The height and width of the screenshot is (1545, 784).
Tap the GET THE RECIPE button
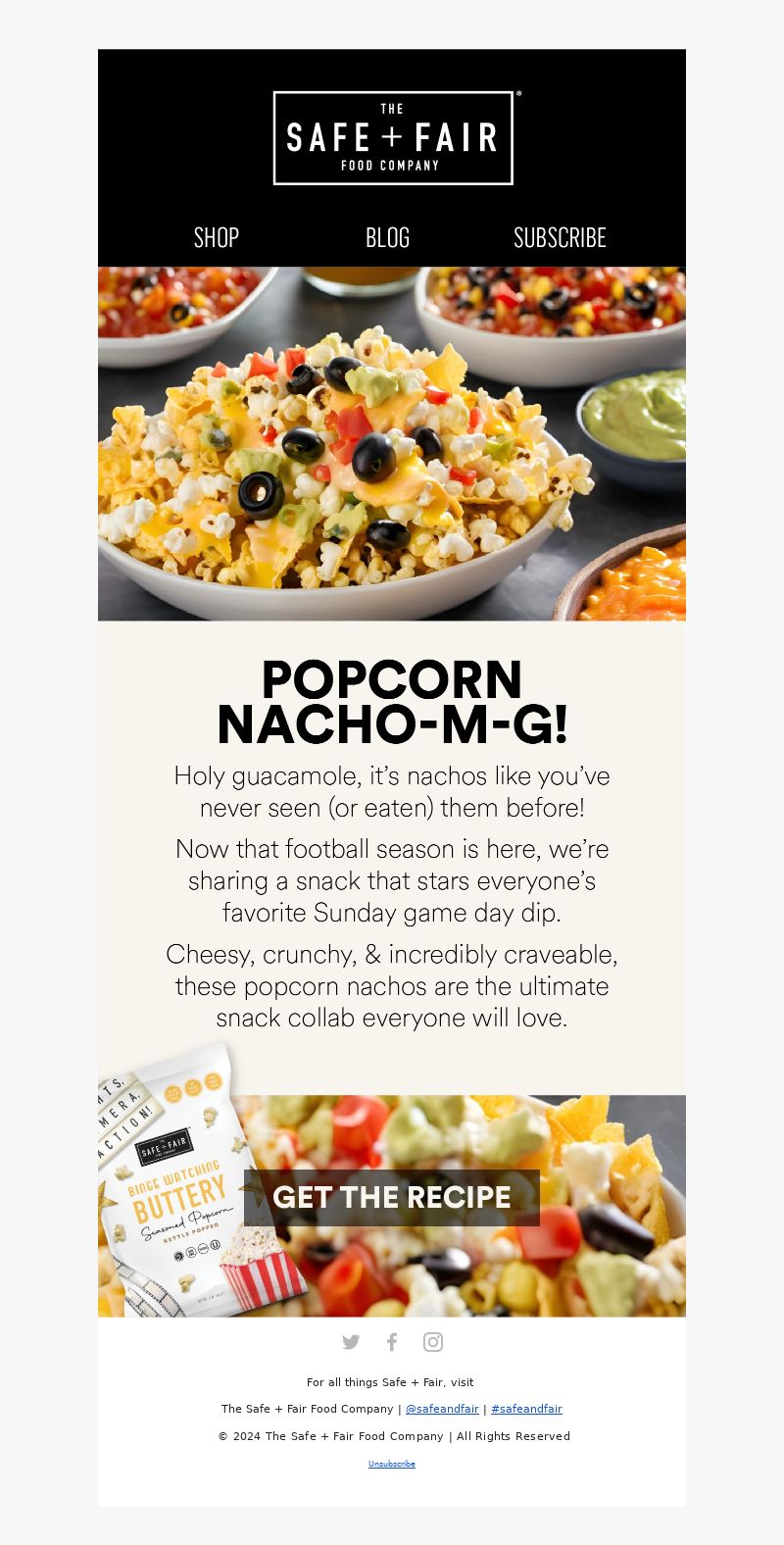click(x=392, y=1197)
